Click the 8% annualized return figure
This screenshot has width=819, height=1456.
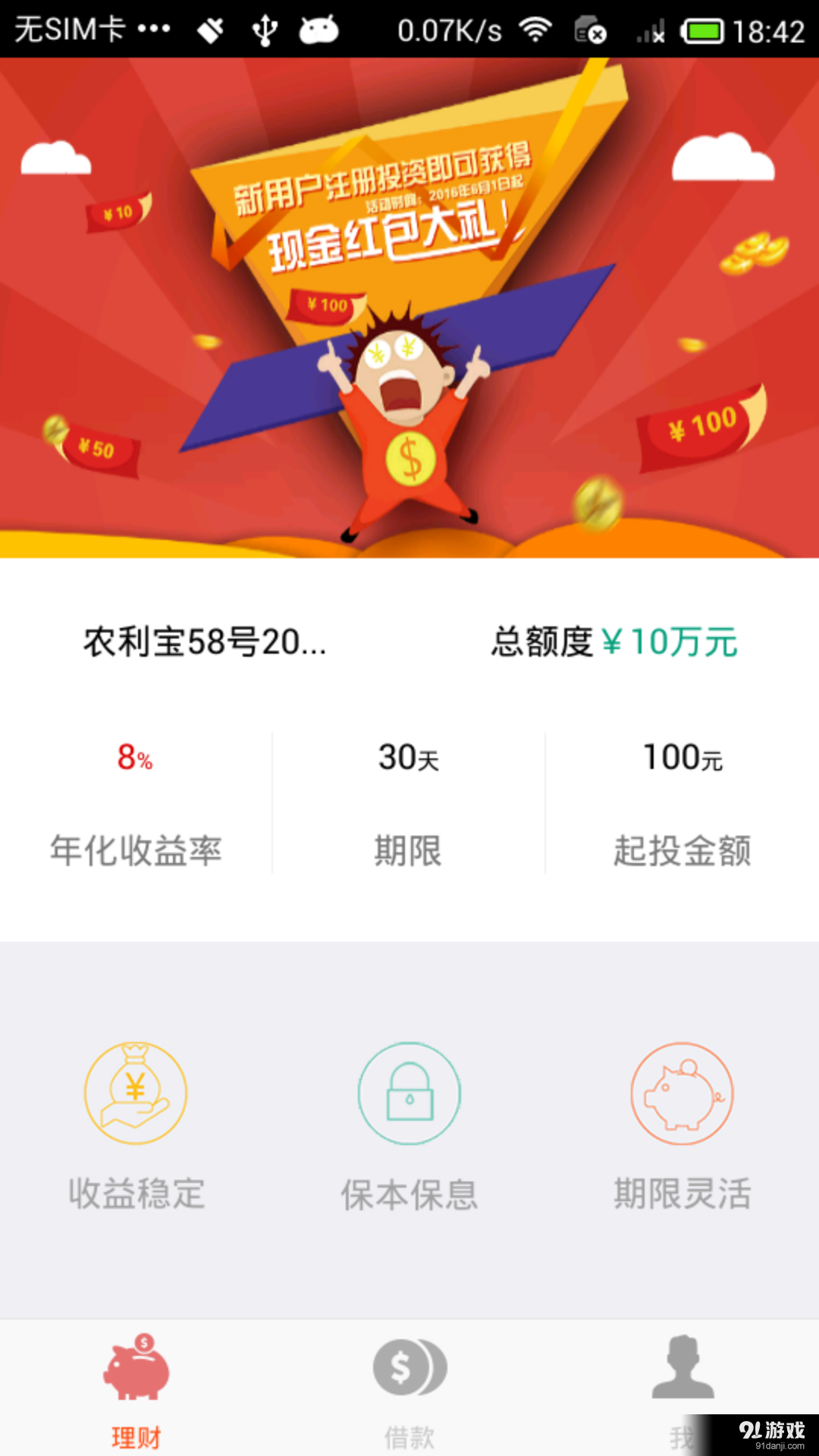pos(135,758)
